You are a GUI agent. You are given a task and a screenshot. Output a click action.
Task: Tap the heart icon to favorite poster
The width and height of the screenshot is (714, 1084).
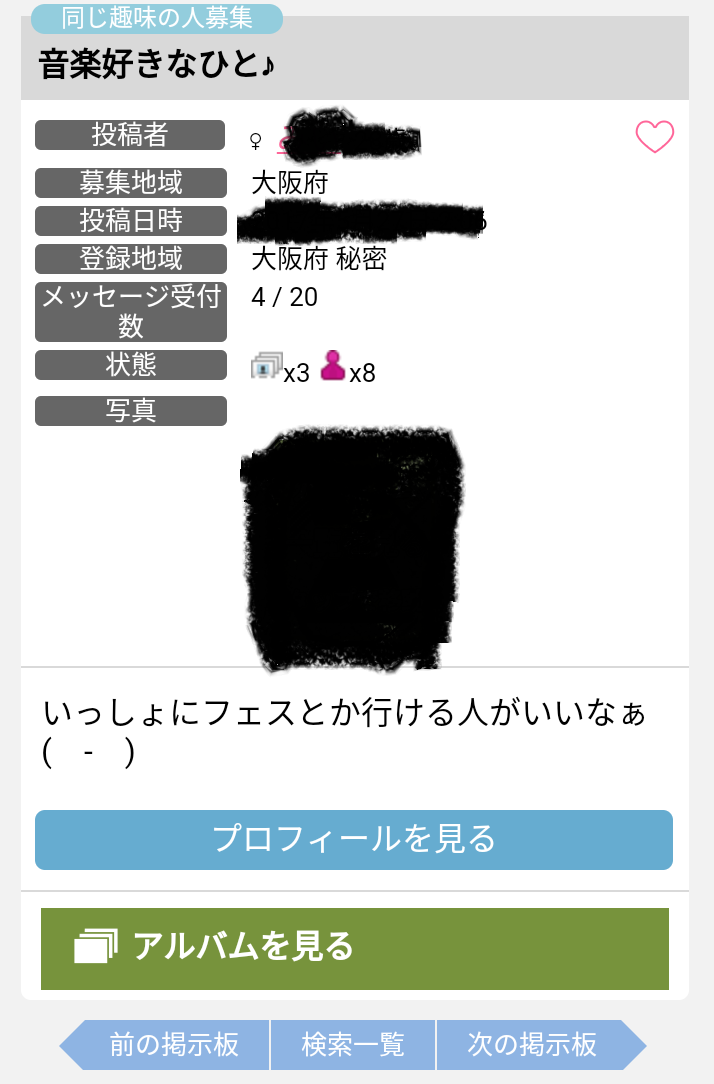(x=655, y=137)
